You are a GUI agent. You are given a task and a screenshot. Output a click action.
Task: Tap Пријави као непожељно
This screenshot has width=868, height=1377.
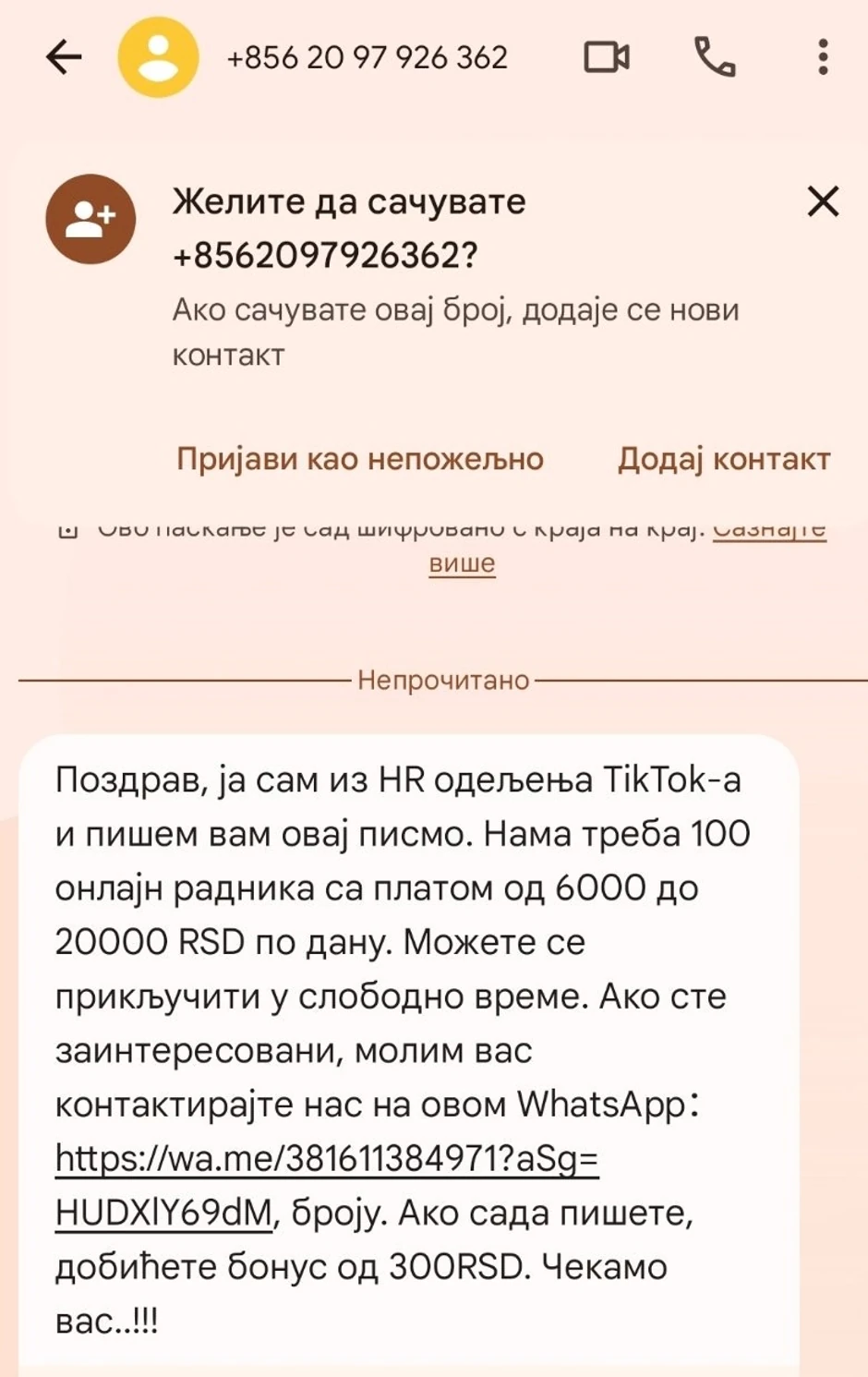(x=359, y=459)
